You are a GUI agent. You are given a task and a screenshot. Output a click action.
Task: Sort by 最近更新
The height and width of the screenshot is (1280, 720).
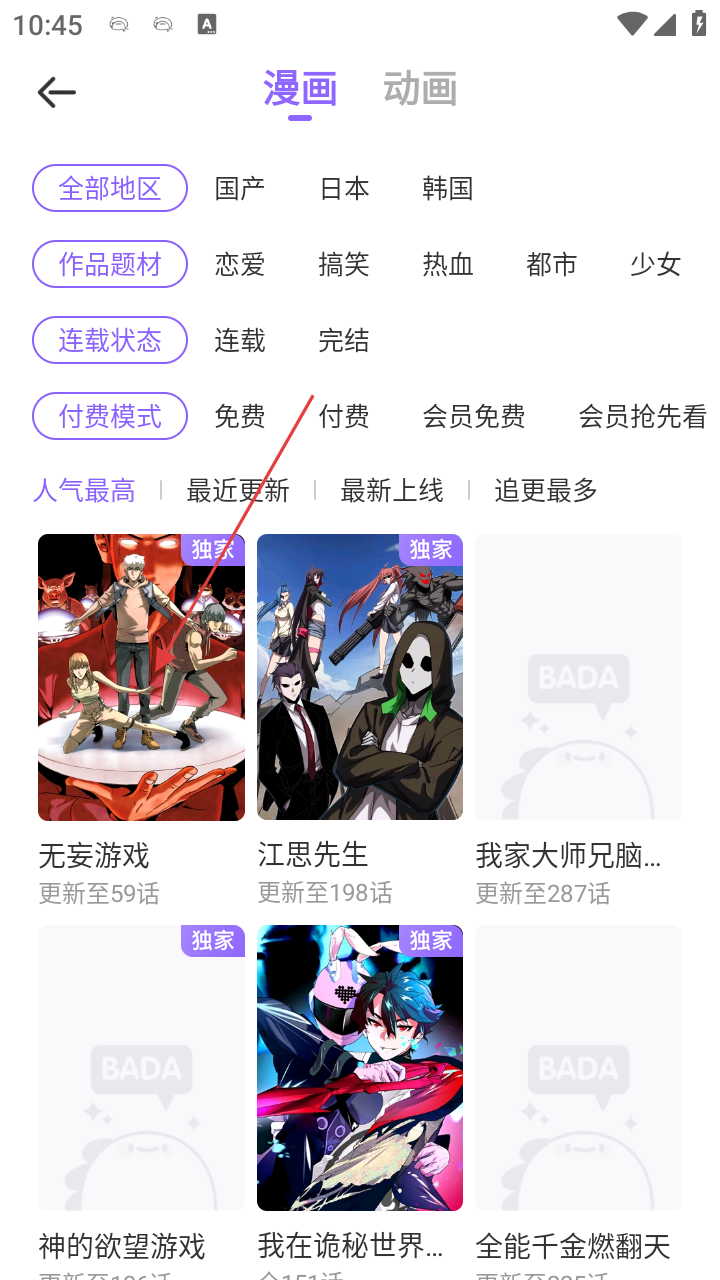(238, 491)
